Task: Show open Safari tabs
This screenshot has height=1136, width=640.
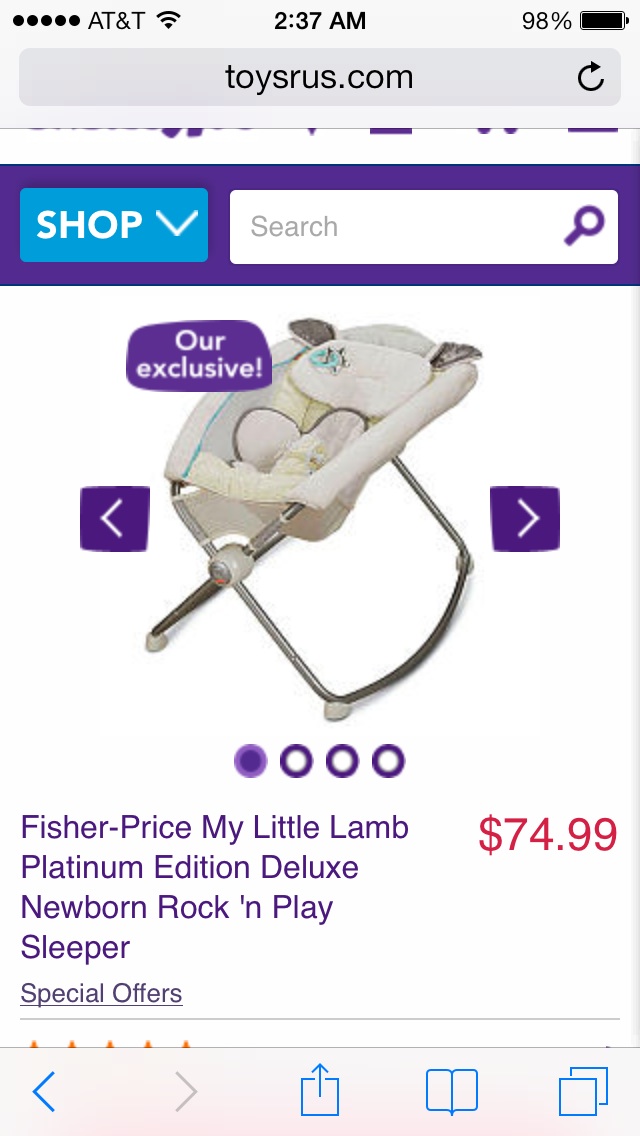Action: pyautogui.click(x=582, y=1091)
